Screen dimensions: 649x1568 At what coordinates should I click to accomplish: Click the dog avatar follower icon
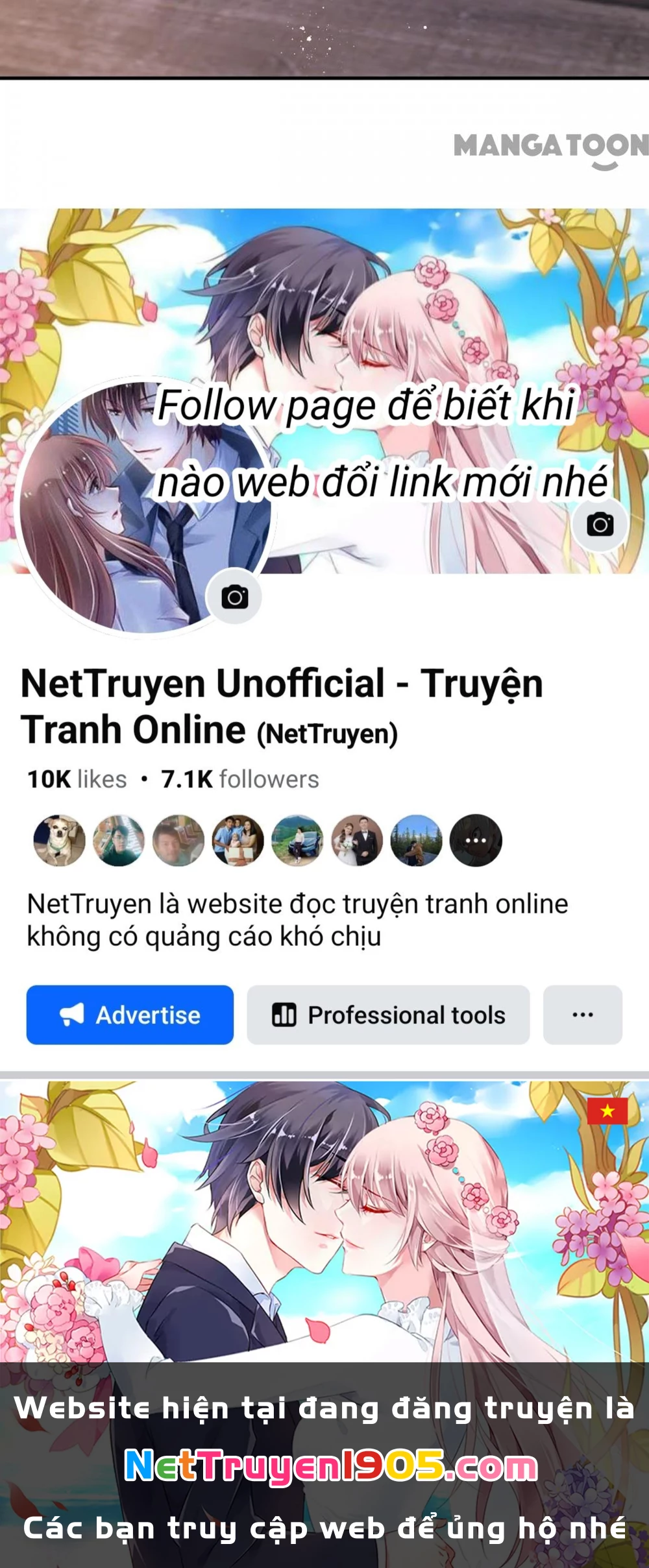[x=57, y=840]
